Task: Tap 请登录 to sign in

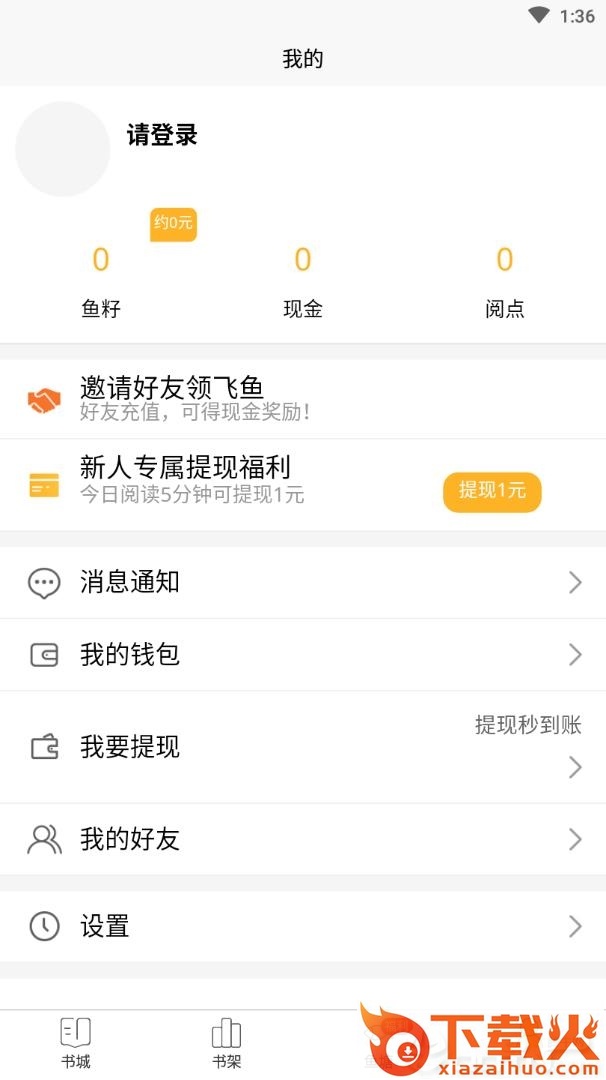Action: tap(162, 136)
